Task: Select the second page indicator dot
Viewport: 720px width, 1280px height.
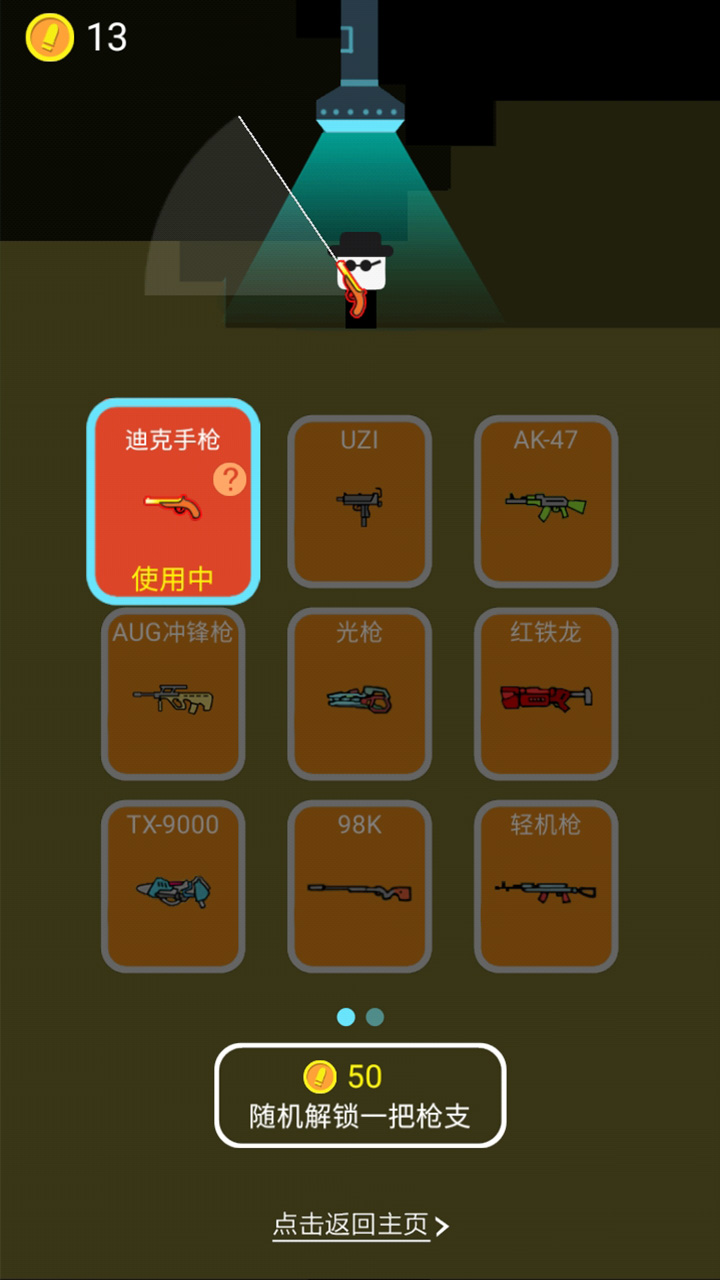Action: 375,1017
